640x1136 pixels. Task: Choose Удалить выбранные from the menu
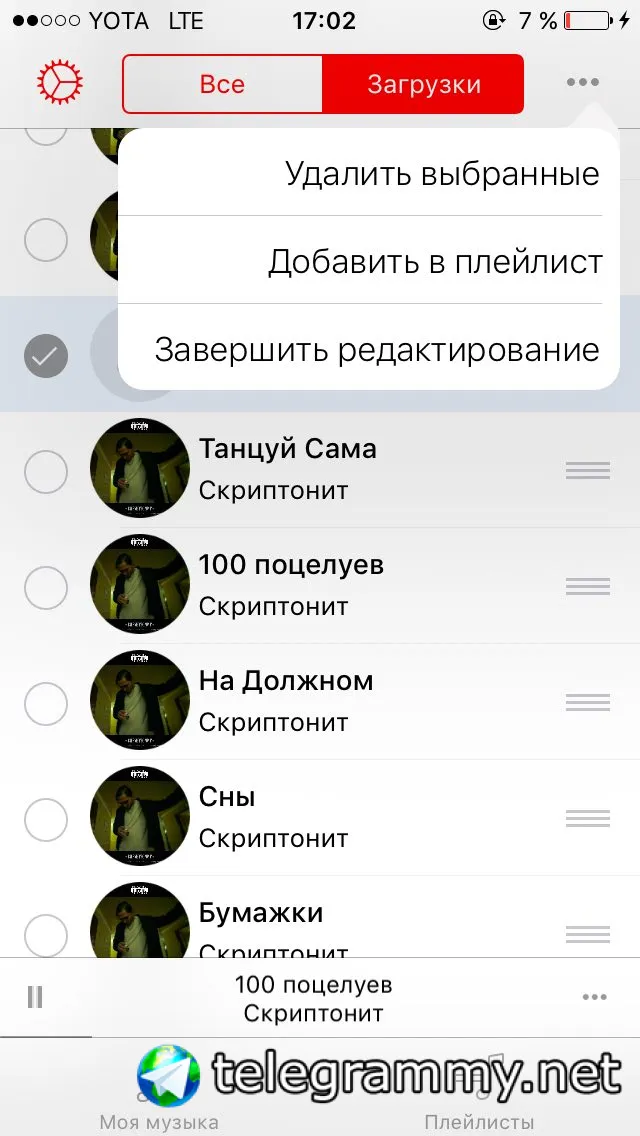[442, 174]
